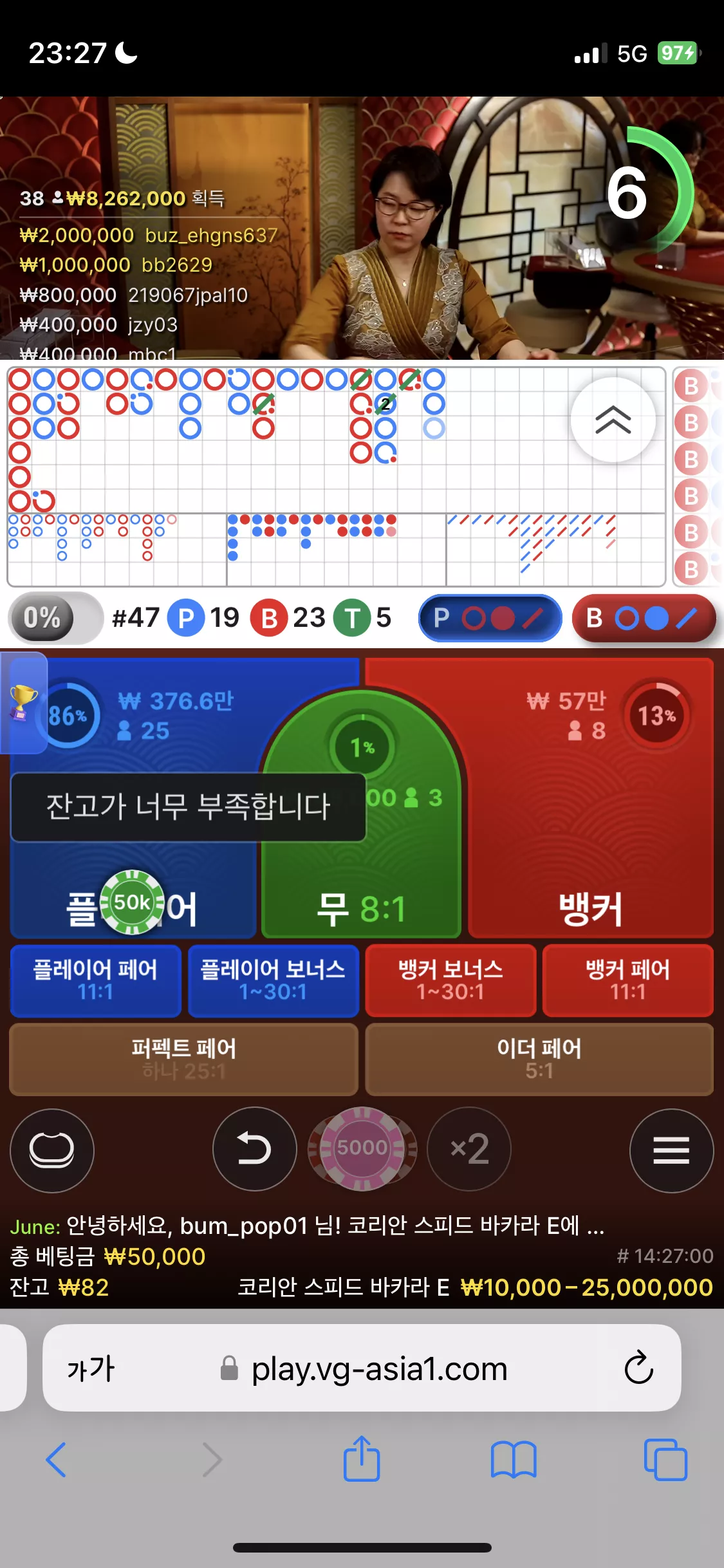Image resolution: width=724 pixels, height=1568 pixels.
Task: Tap the Player prediction button
Action: (x=490, y=618)
